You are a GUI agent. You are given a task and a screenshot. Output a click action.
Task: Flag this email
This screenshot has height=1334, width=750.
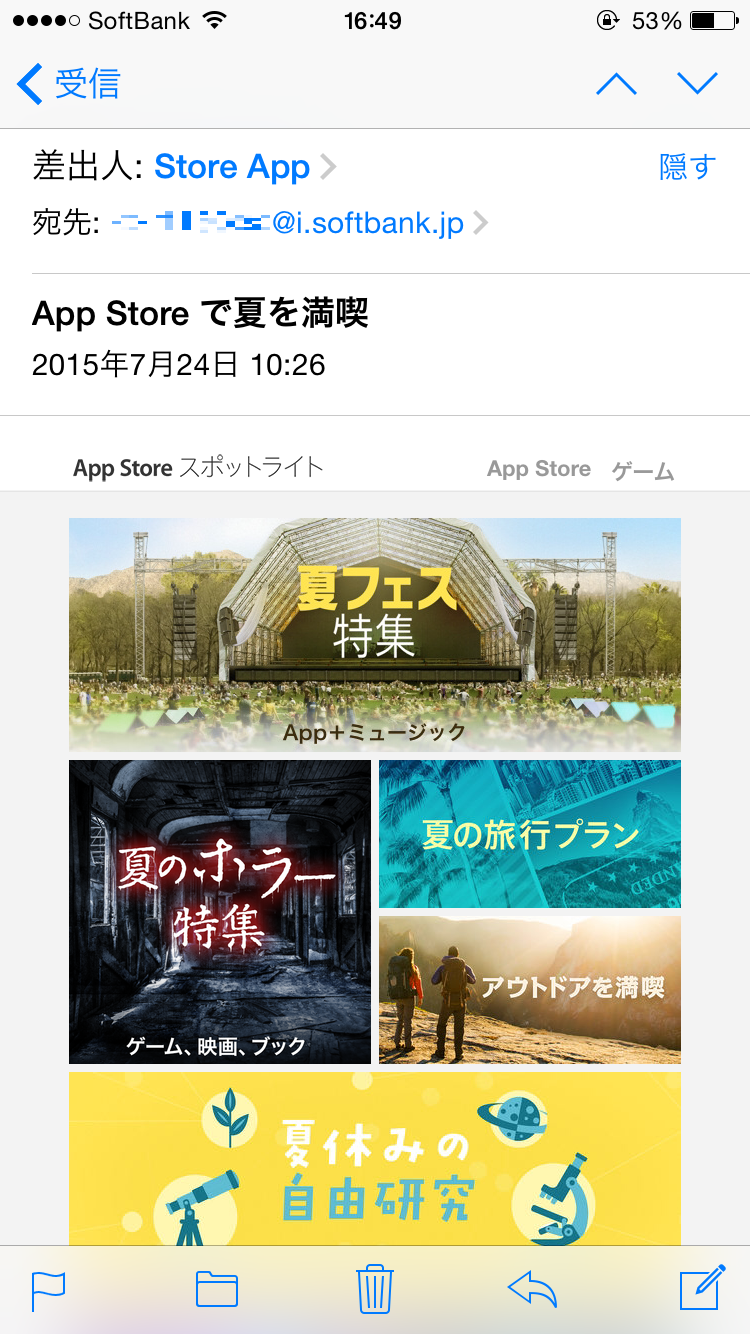[x=48, y=1289]
